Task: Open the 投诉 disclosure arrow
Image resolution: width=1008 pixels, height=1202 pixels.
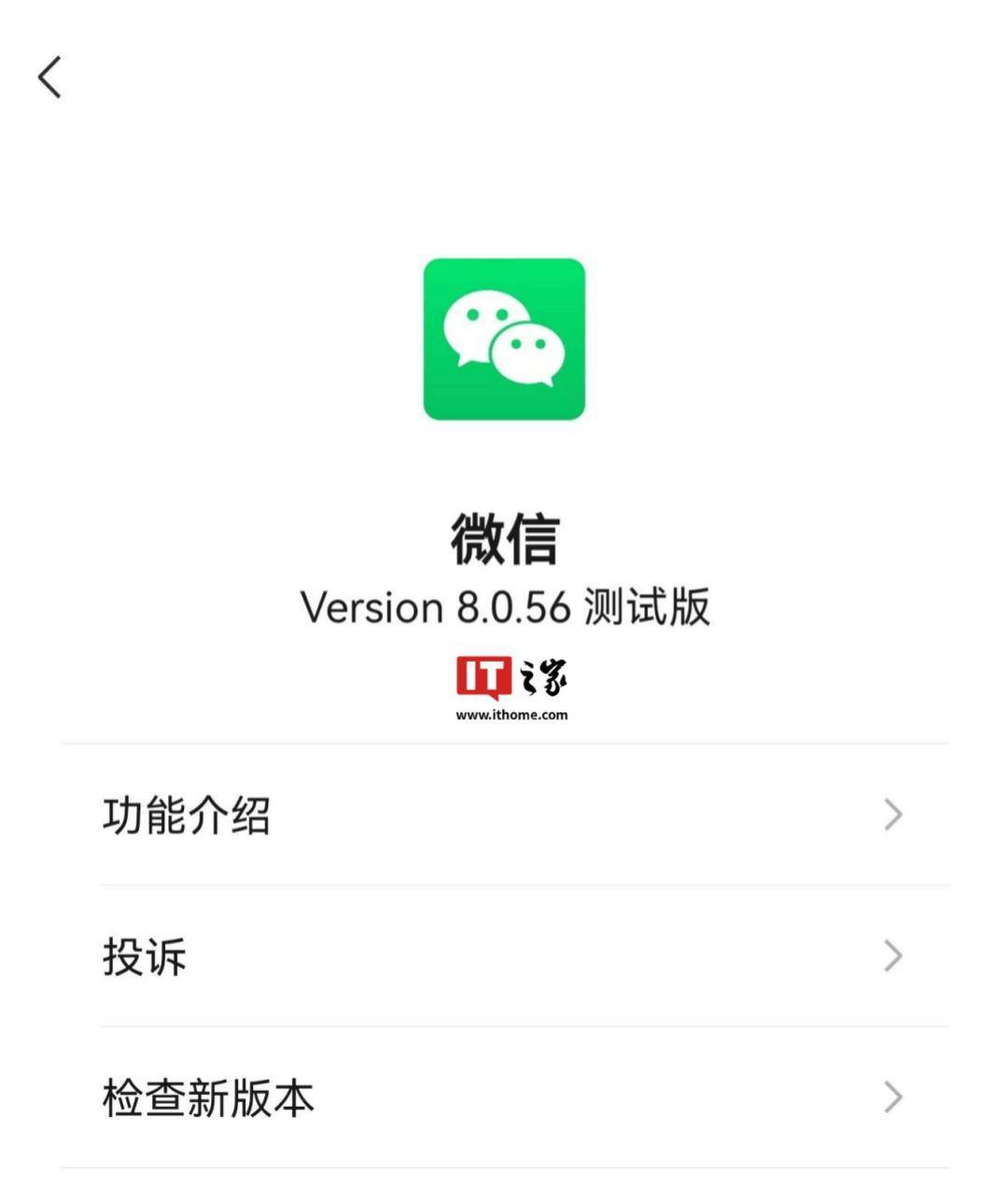Action: point(891,954)
